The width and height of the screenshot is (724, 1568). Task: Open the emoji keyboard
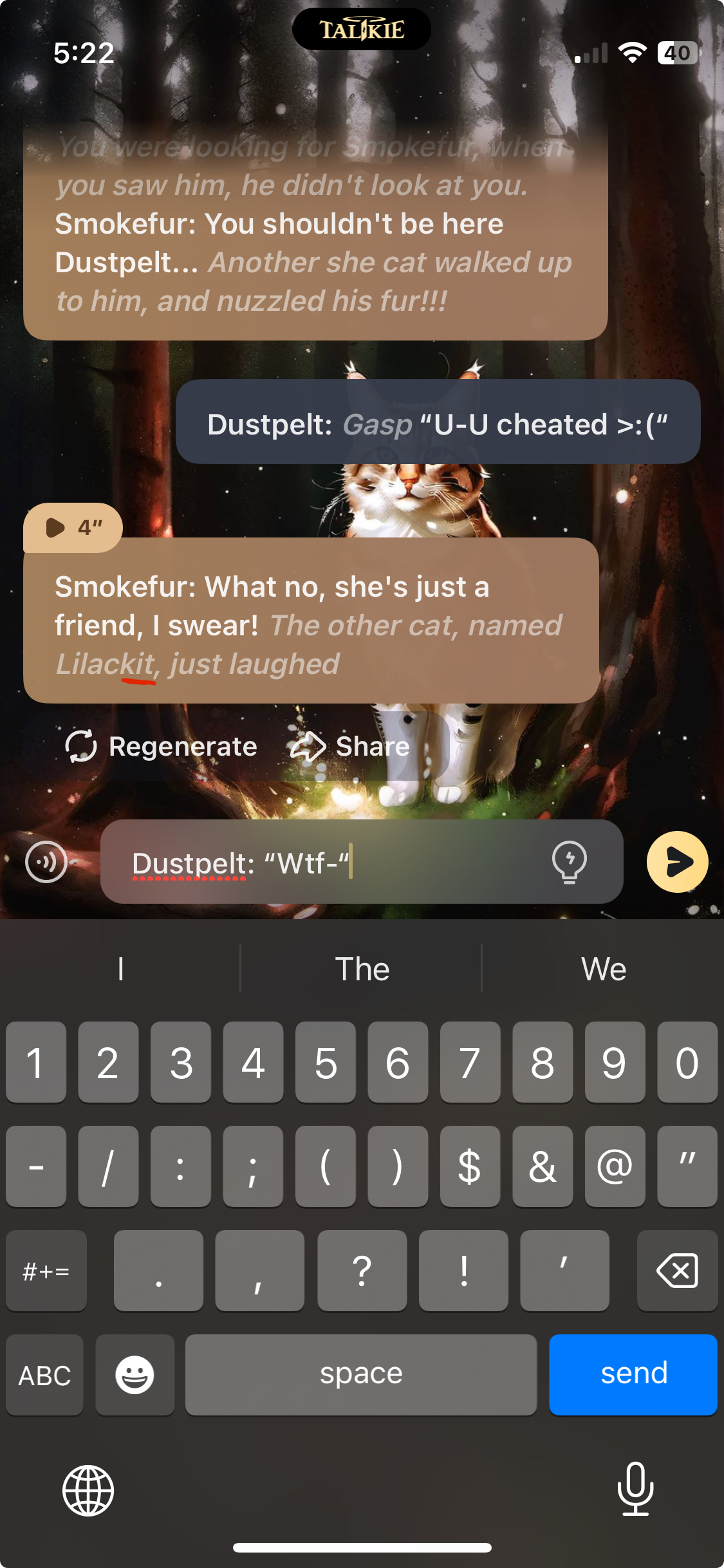135,1375
